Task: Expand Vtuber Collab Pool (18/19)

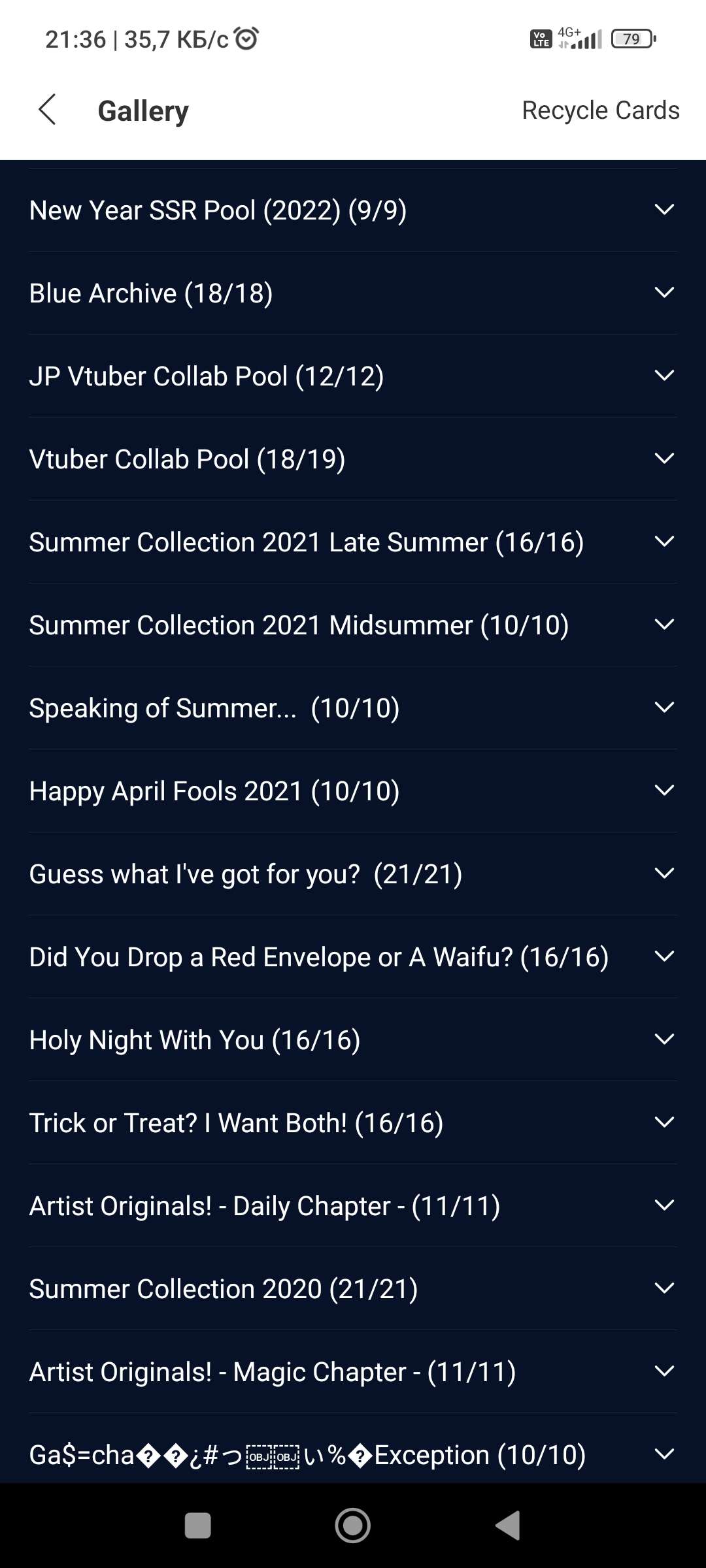Action: pos(664,459)
